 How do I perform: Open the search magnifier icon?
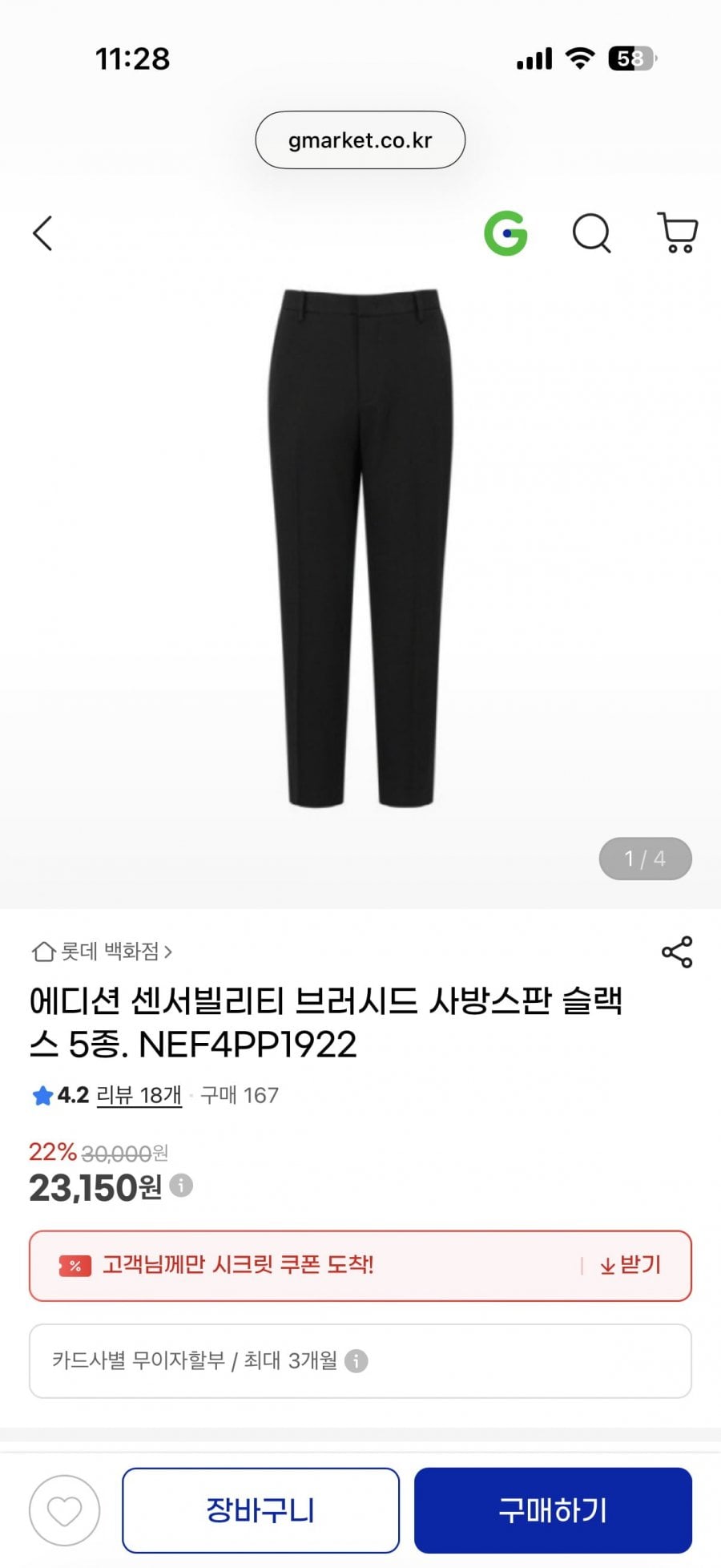592,233
